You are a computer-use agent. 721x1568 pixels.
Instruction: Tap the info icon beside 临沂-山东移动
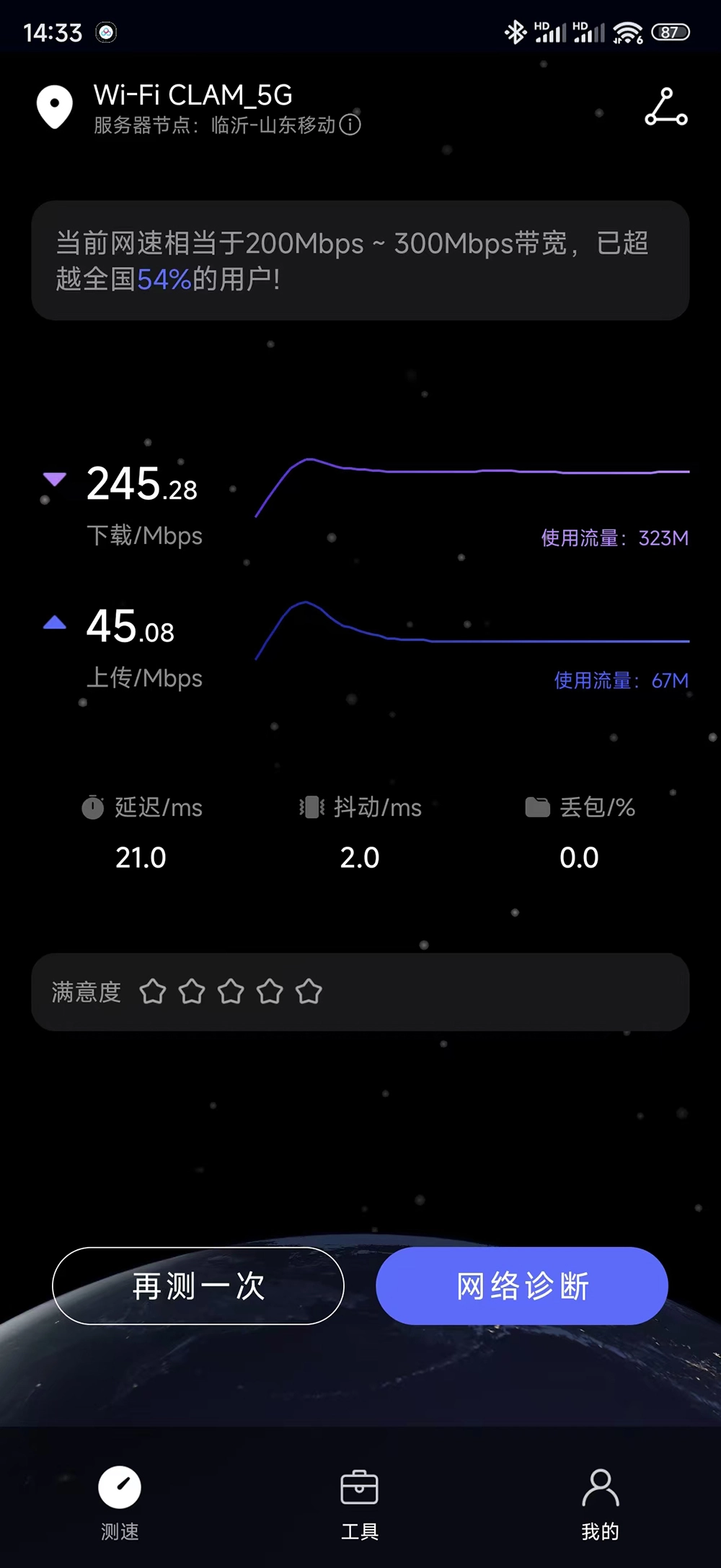pos(350,125)
